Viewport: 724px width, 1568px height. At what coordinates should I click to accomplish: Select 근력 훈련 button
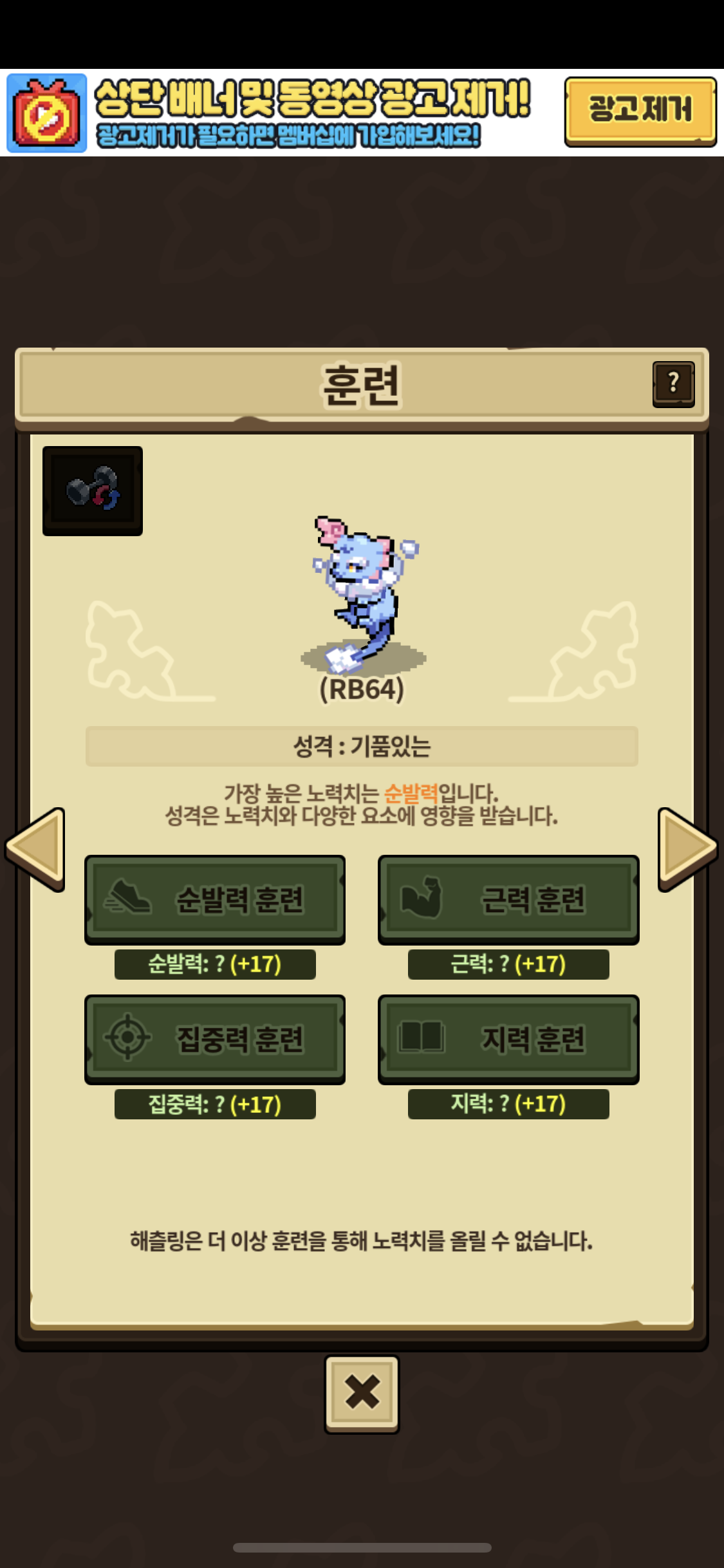tap(508, 899)
